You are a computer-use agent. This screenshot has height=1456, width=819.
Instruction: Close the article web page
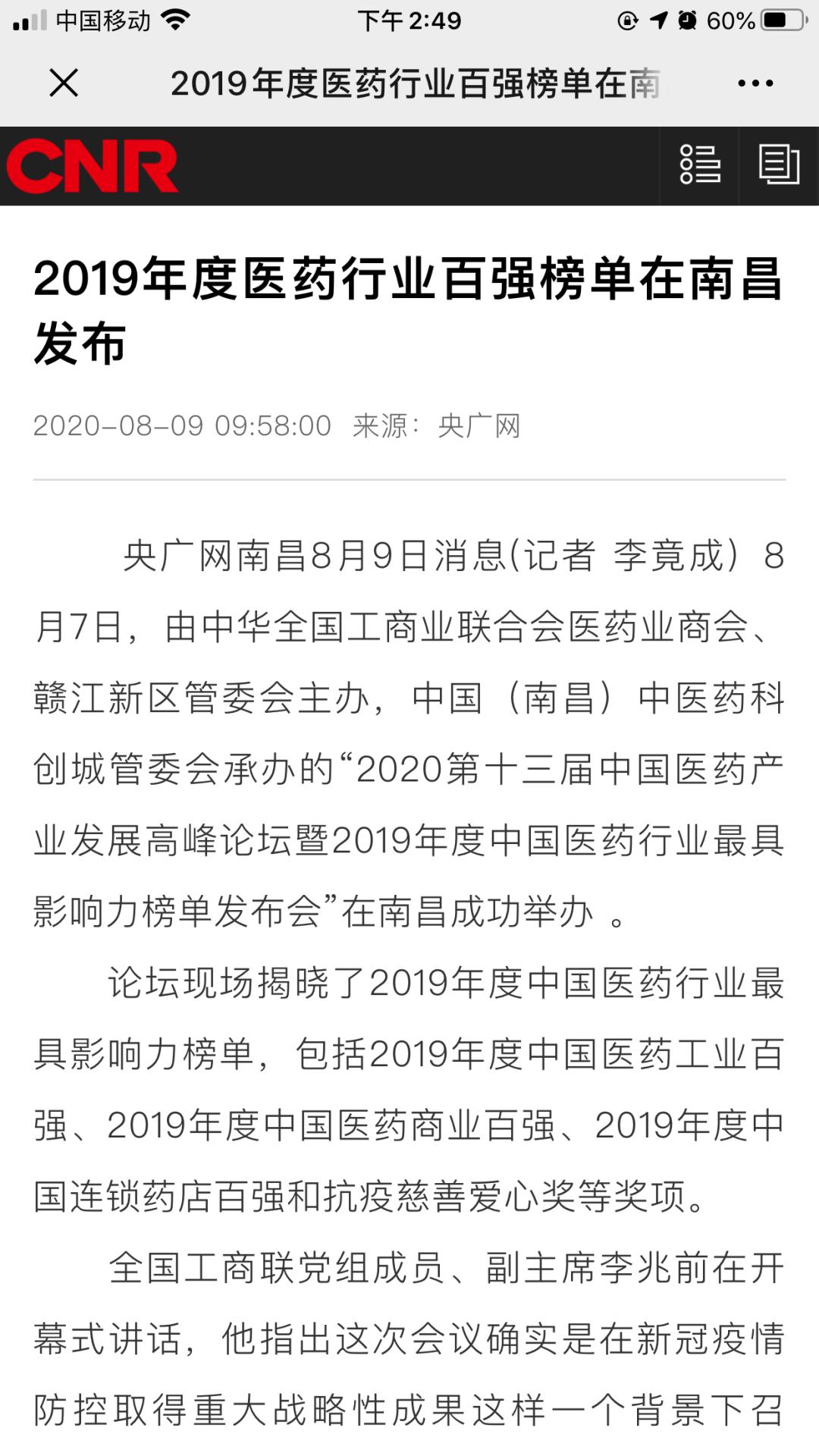[64, 83]
